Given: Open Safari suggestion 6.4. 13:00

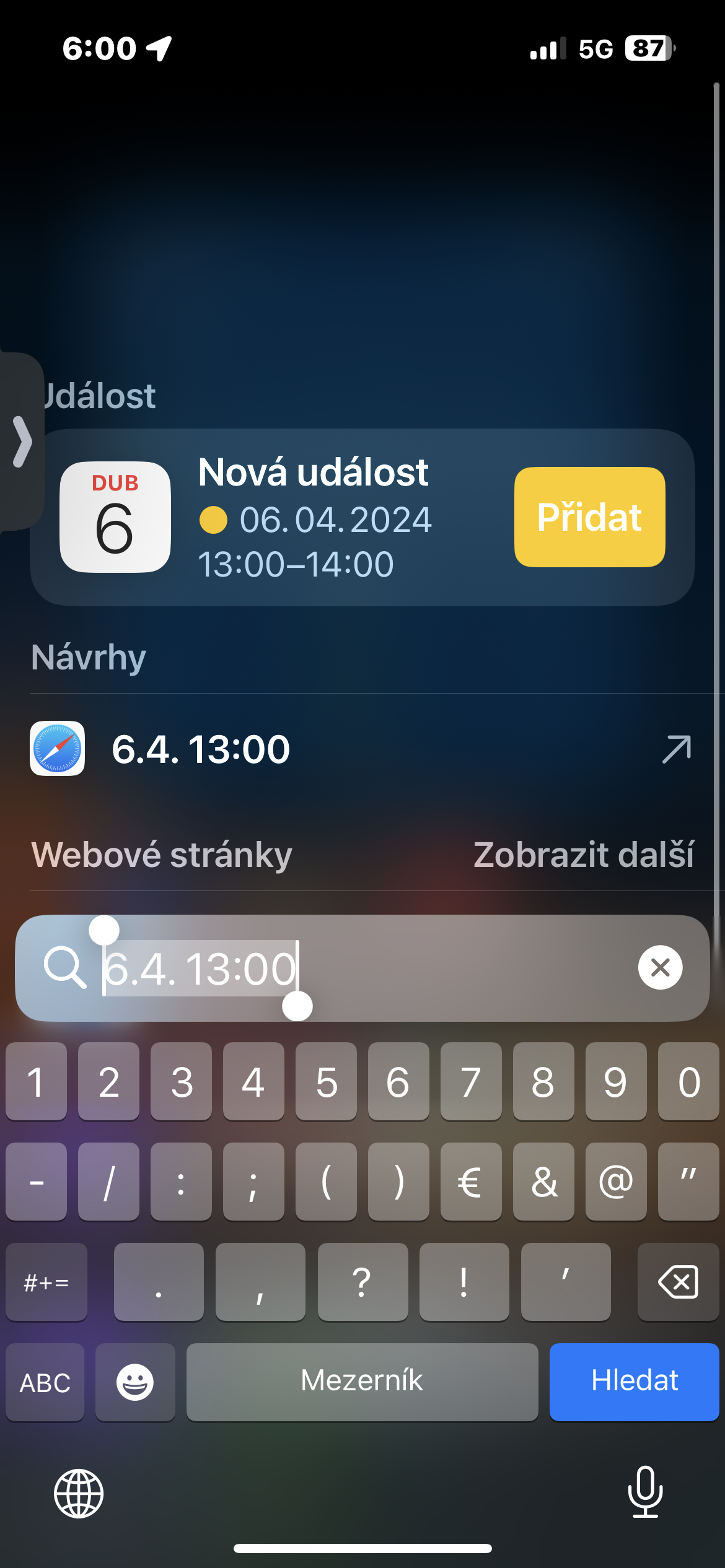Looking at the screenshot, I should (x=359, y=749).
